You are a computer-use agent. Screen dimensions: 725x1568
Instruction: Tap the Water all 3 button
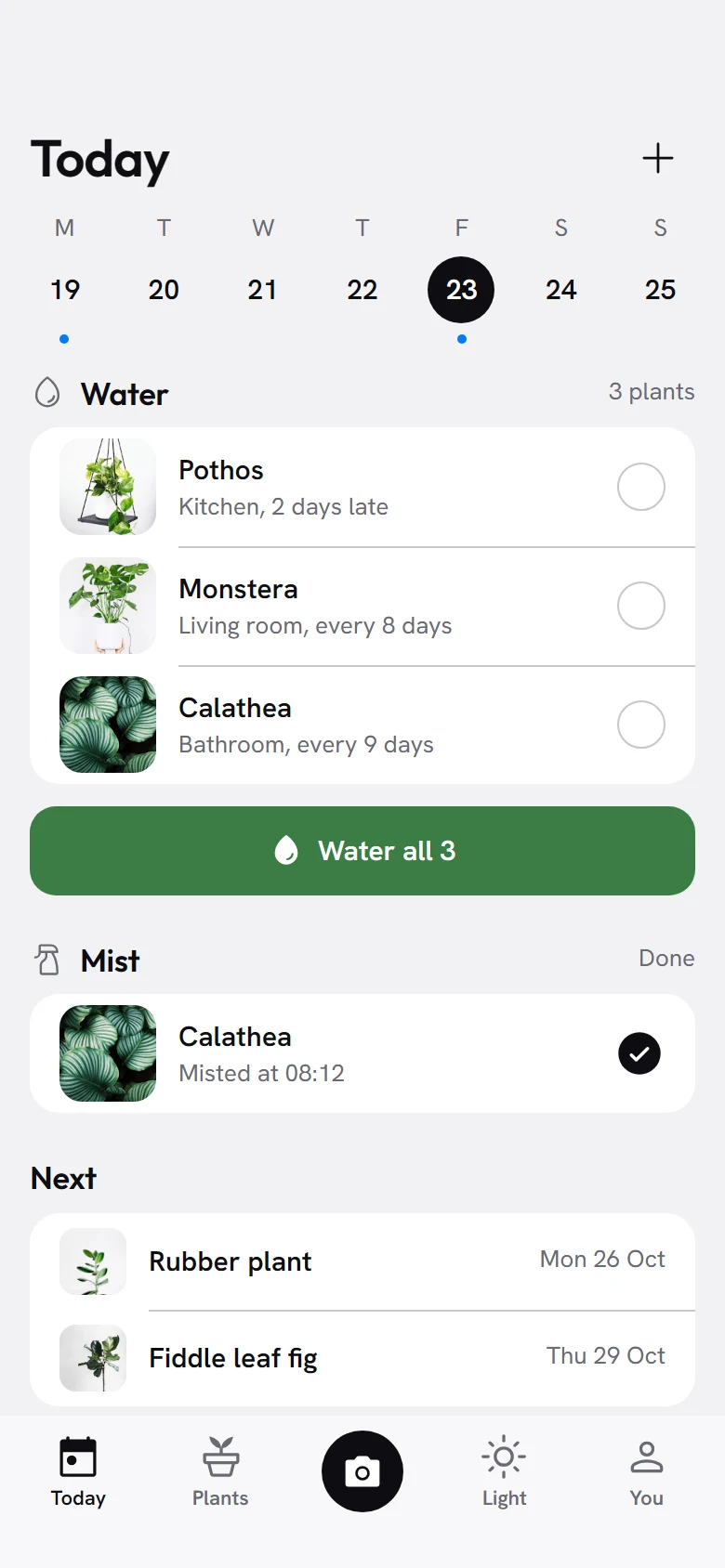click(x=362, y=851)
